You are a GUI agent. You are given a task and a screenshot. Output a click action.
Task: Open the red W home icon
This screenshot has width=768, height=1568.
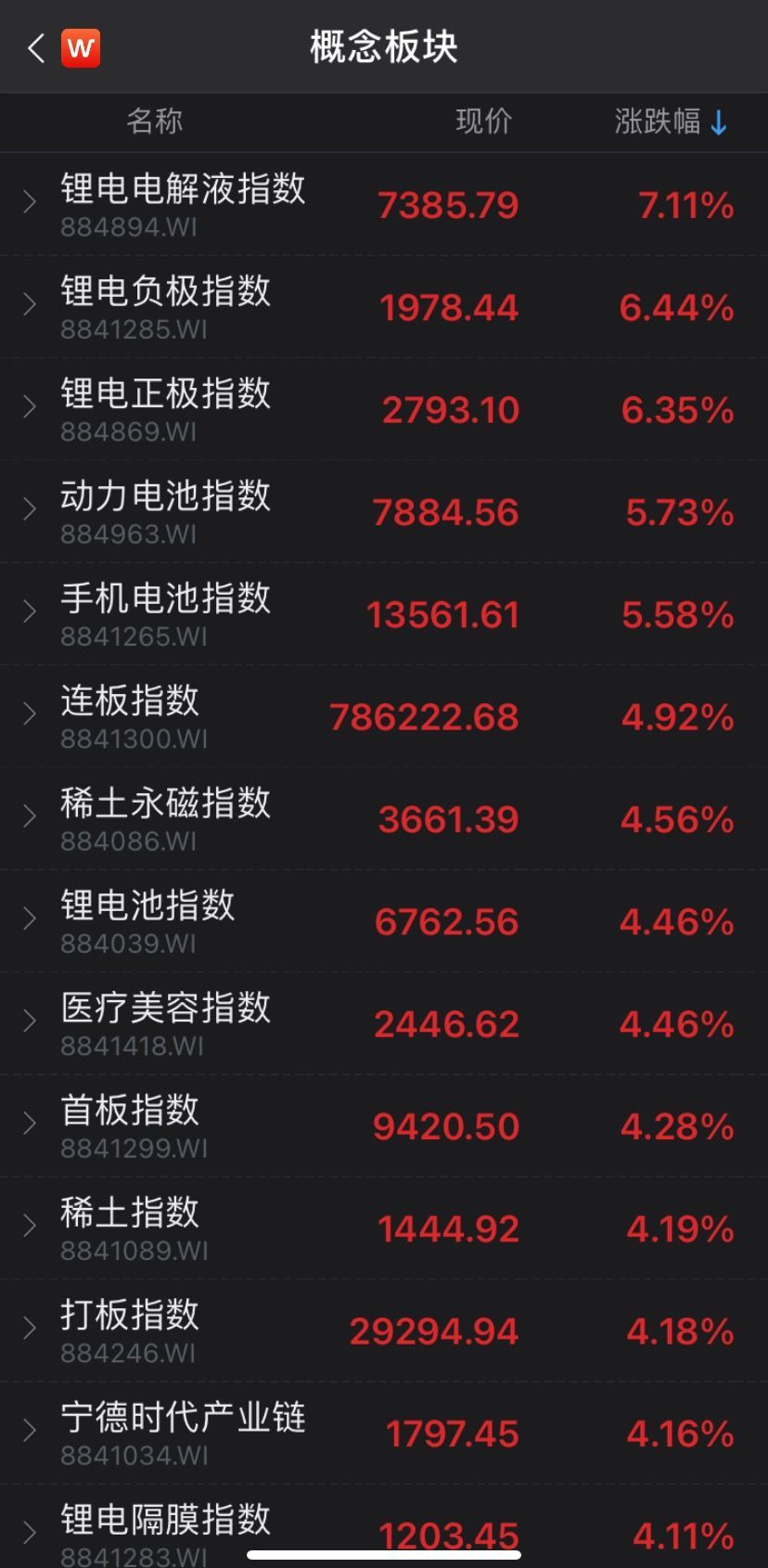click(x=81, y=47)
